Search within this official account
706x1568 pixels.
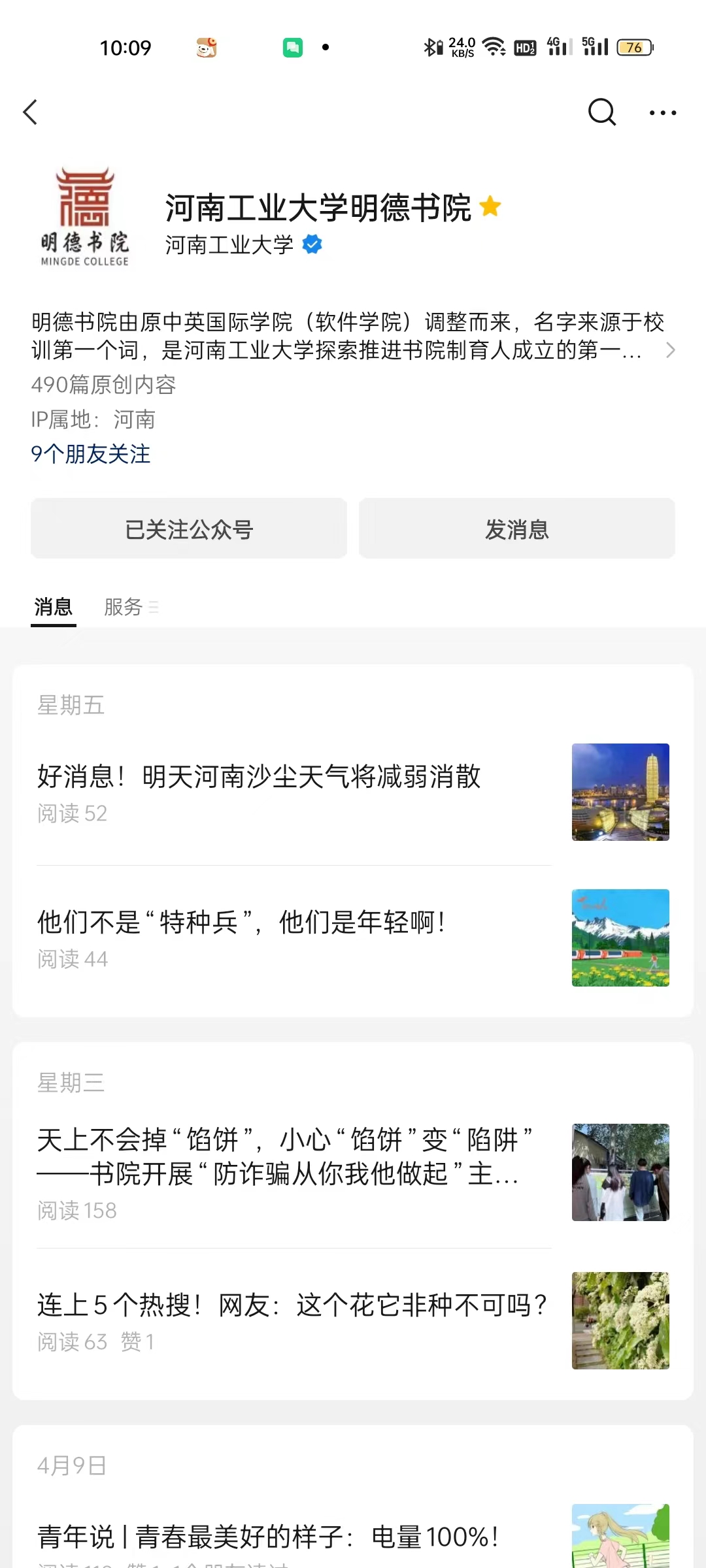tap(601, 112)
